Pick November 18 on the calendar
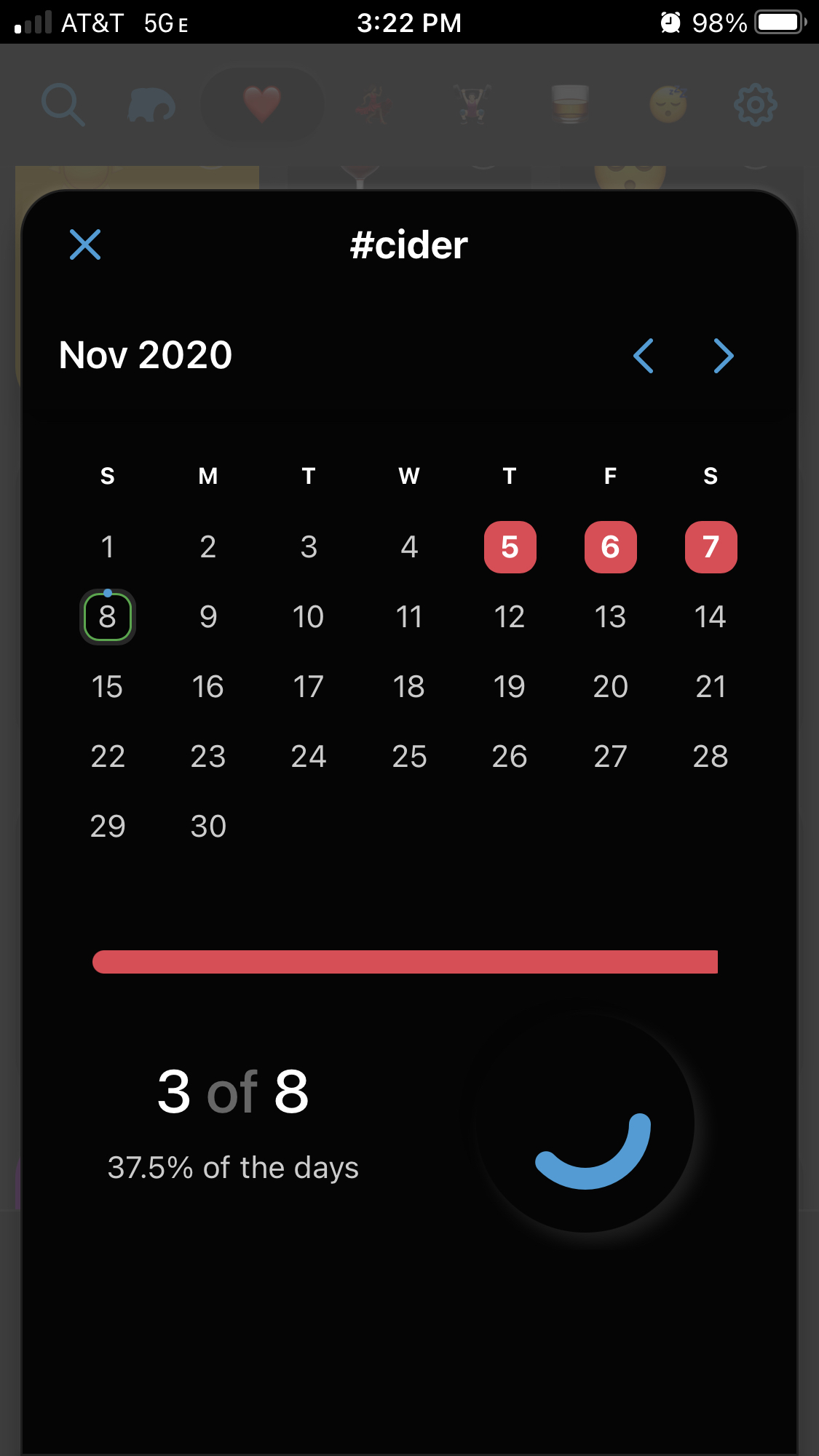Viewport: 819px width, 1456px height. (x=409, y=687)
